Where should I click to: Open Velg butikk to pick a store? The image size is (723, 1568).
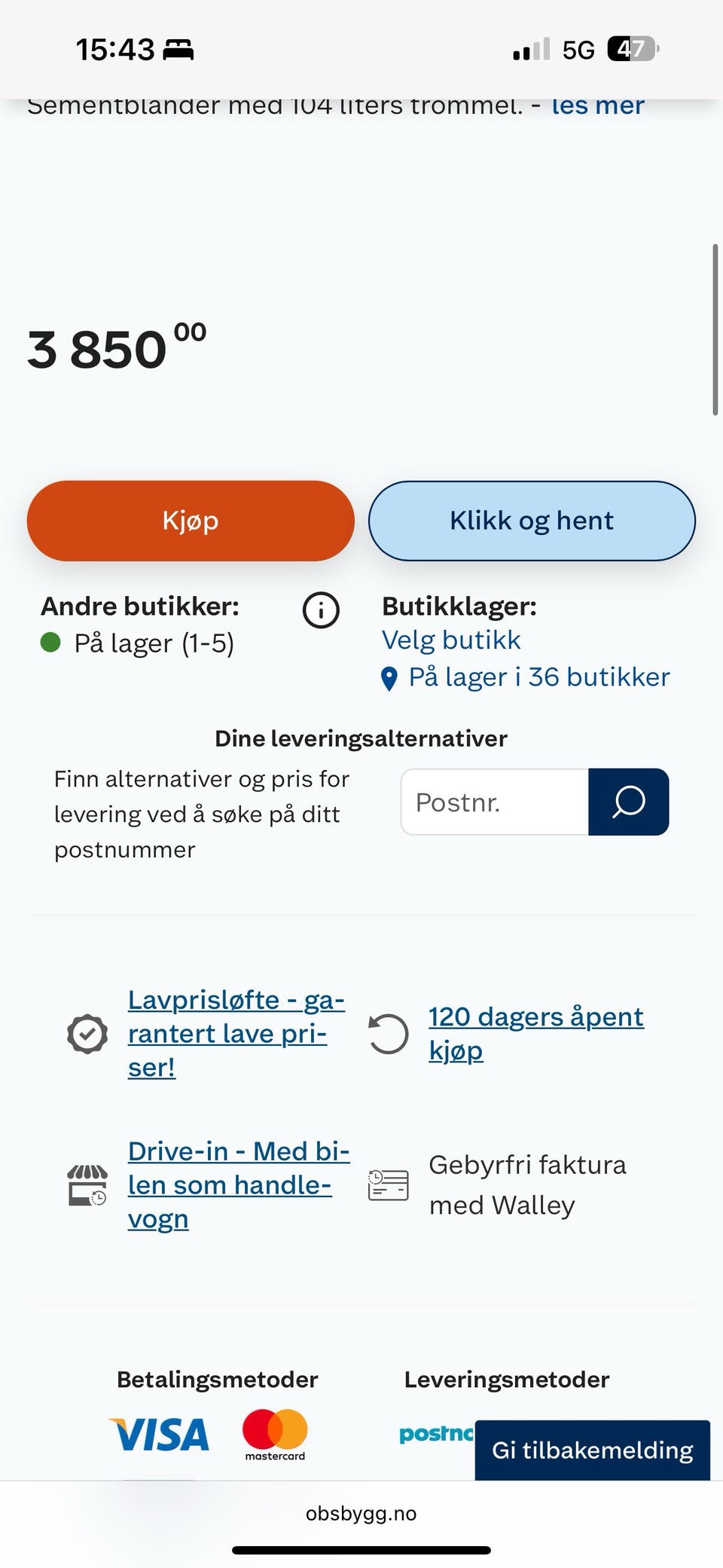pos(451,640)
